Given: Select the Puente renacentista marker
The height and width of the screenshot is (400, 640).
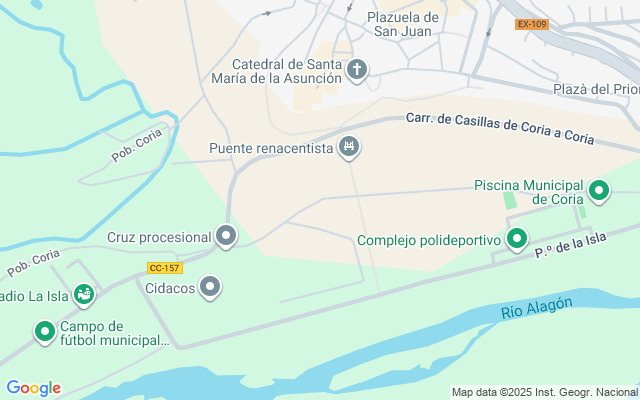Looking at the screenshot, I should pyautogui.click(x=349, y=147).
